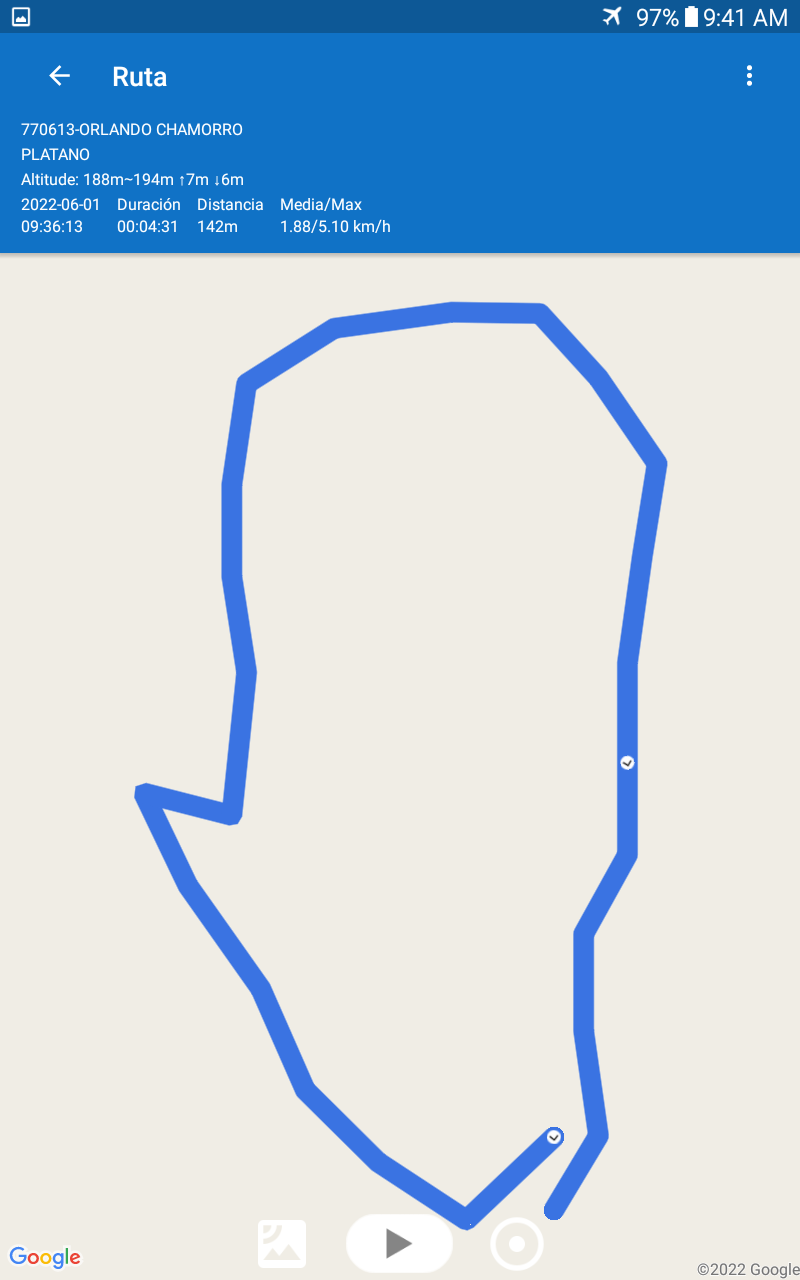This screenshot has height=1280, width=800.
Task: Play the route animation
Action: (399, 1243)
